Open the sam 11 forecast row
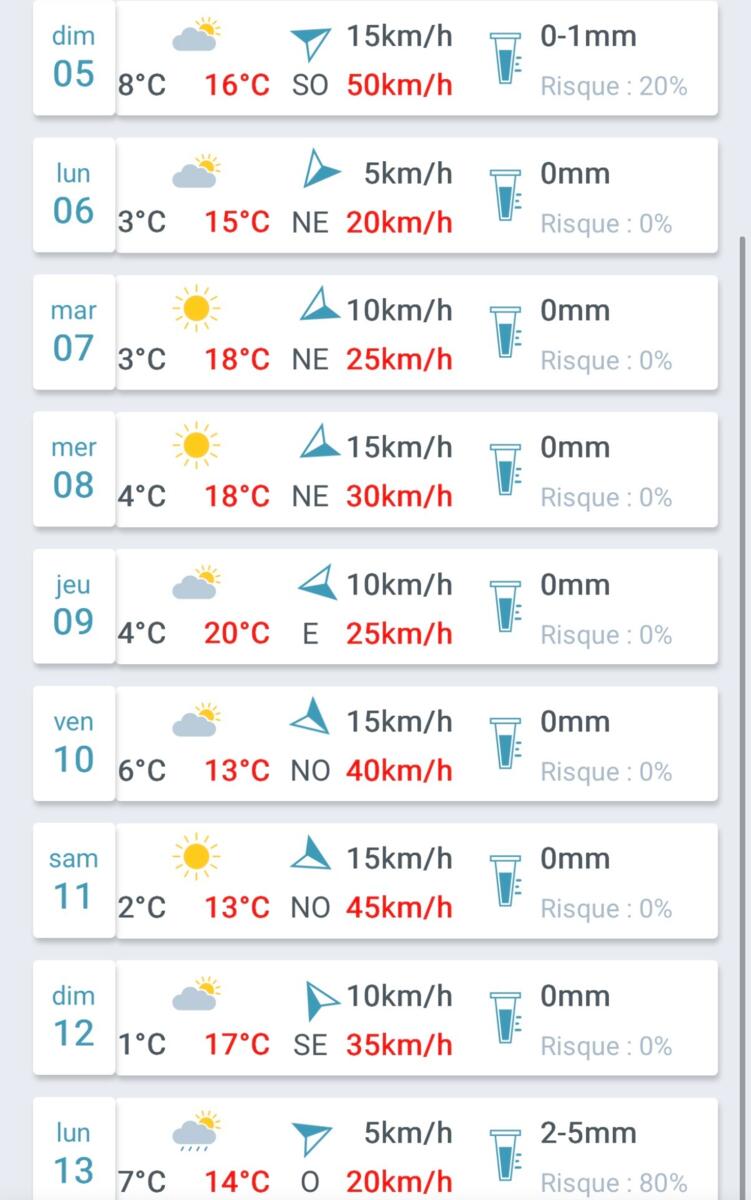 pos(375,881)
